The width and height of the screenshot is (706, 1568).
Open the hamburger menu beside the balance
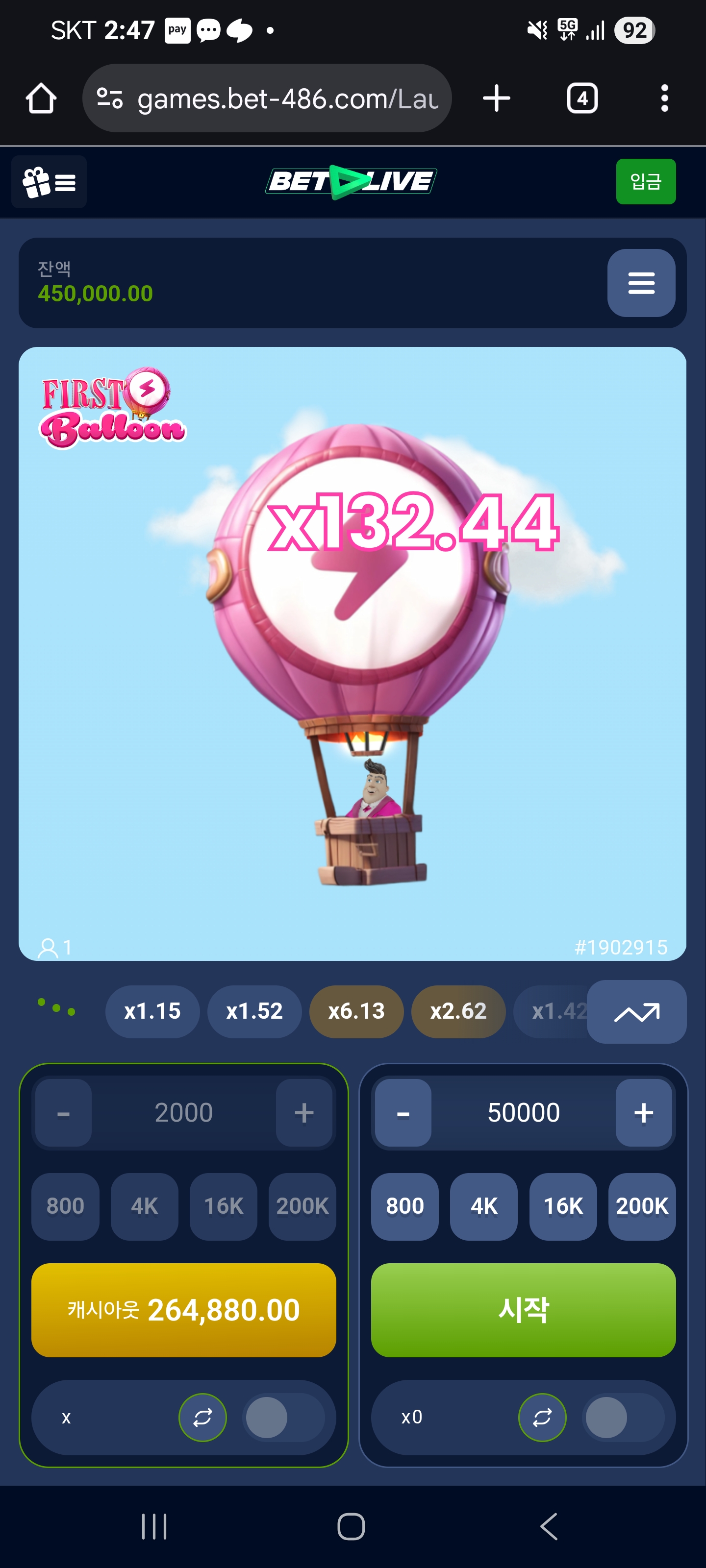pyautogui.click(x=640, y=283)
